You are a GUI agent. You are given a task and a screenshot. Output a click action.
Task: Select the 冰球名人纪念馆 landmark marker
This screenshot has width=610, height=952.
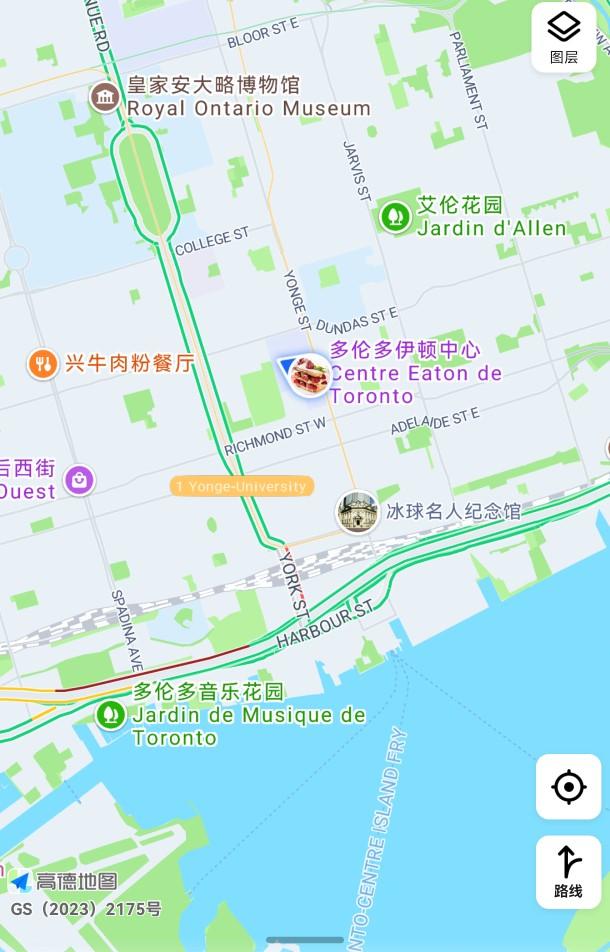point(357,512)
